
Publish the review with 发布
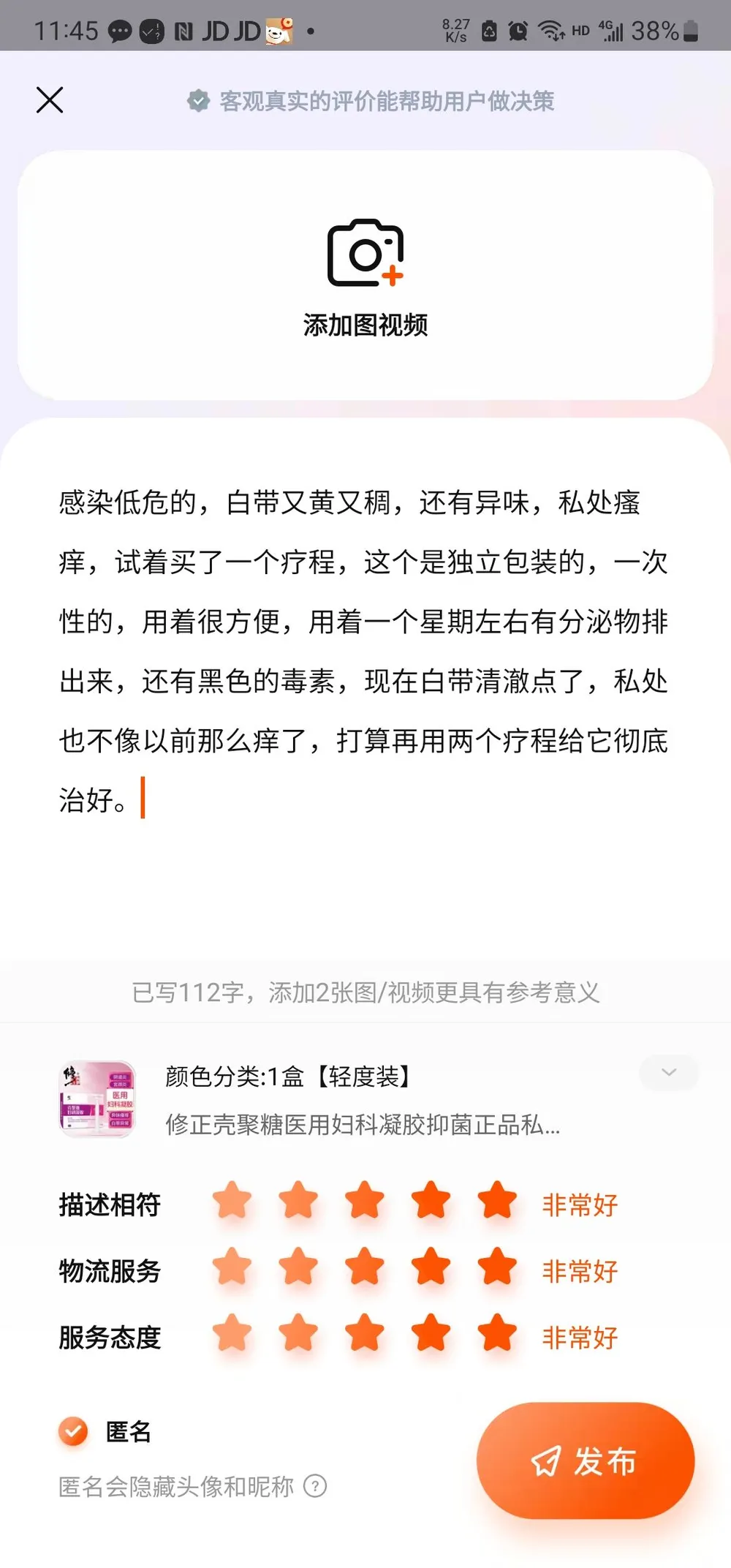pos(585,1460)
